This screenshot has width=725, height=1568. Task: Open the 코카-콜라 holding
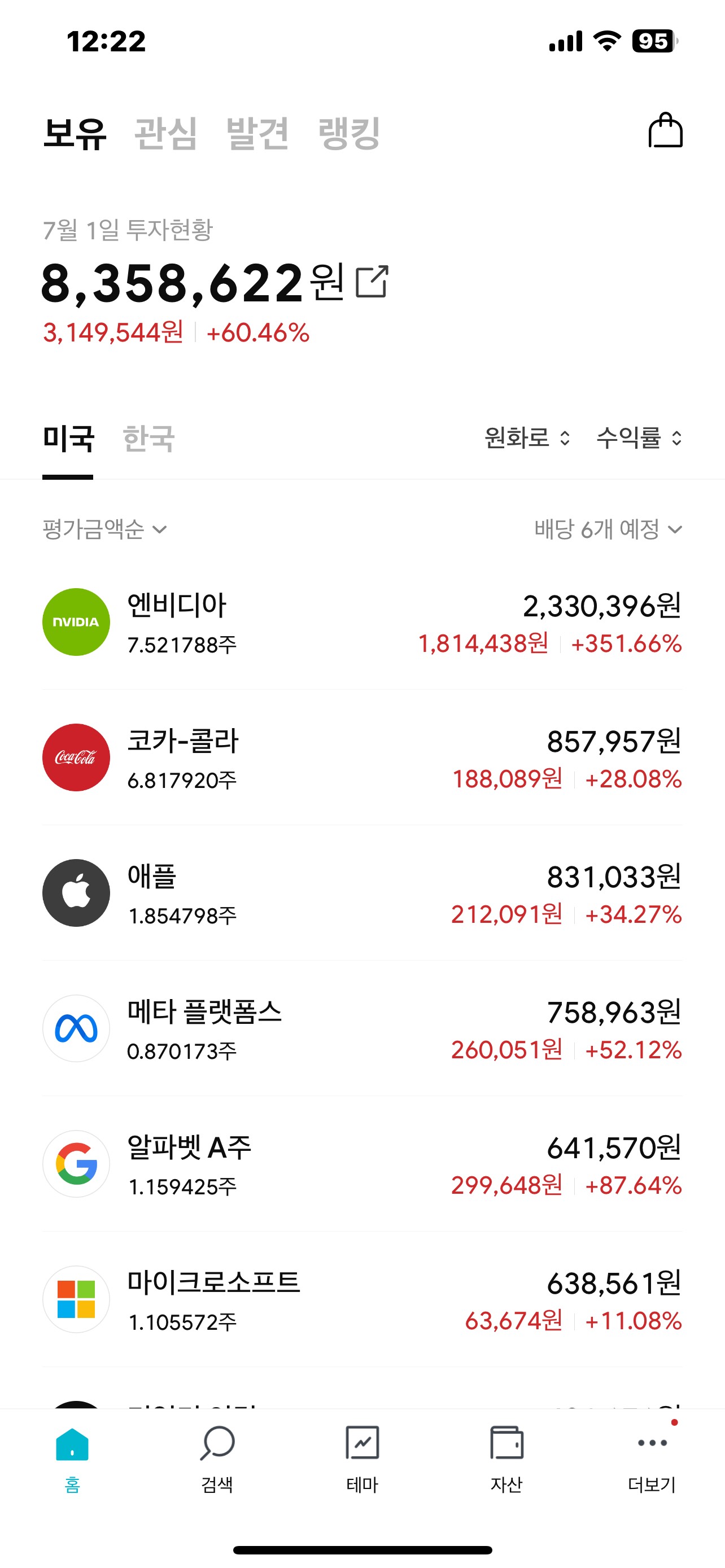pyautogui.click(x=362, y=758)
